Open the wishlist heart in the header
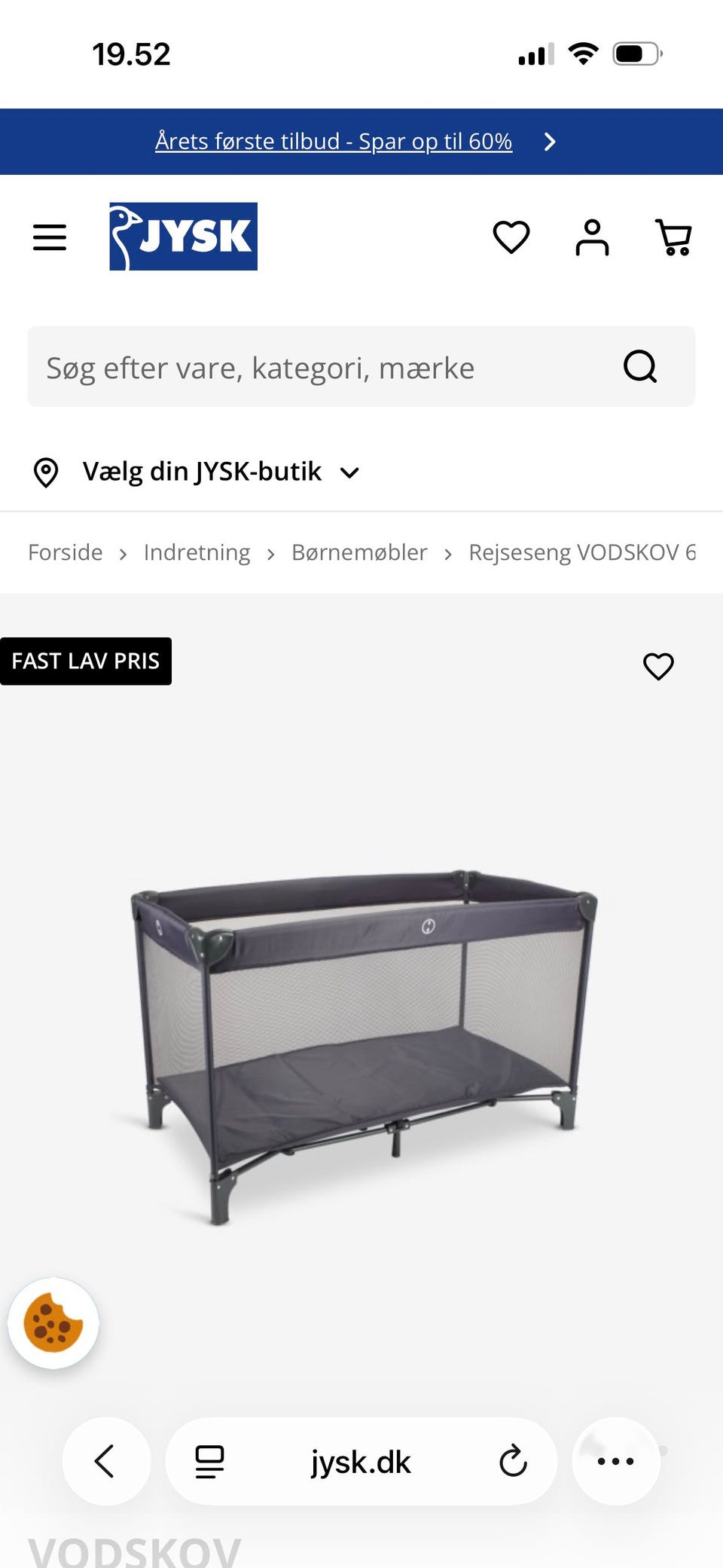 (x=511, y=237)
